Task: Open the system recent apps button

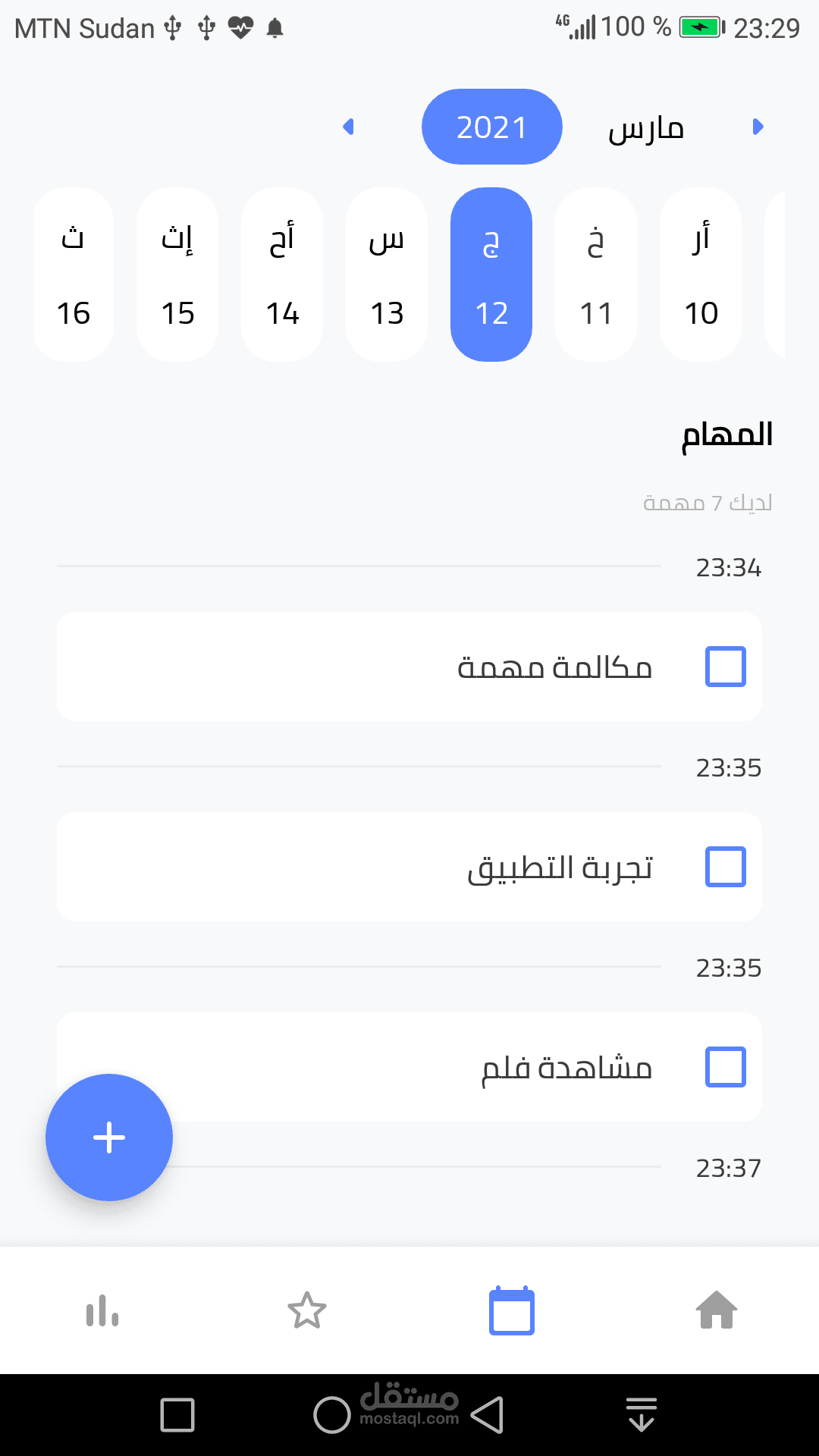Action: [x=177, y=1415]
